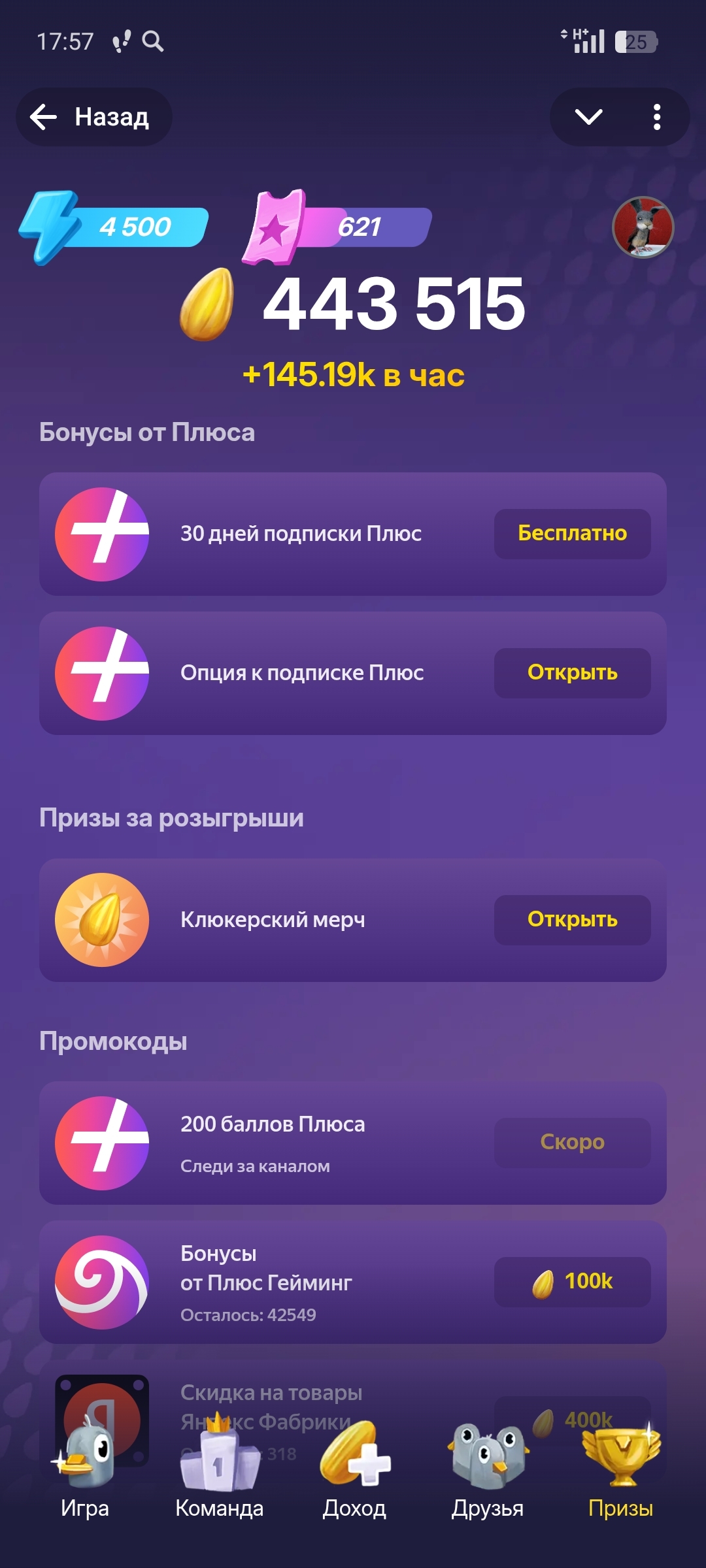
Task: Open the three-dot overflow menu
Action: [656, 117]
